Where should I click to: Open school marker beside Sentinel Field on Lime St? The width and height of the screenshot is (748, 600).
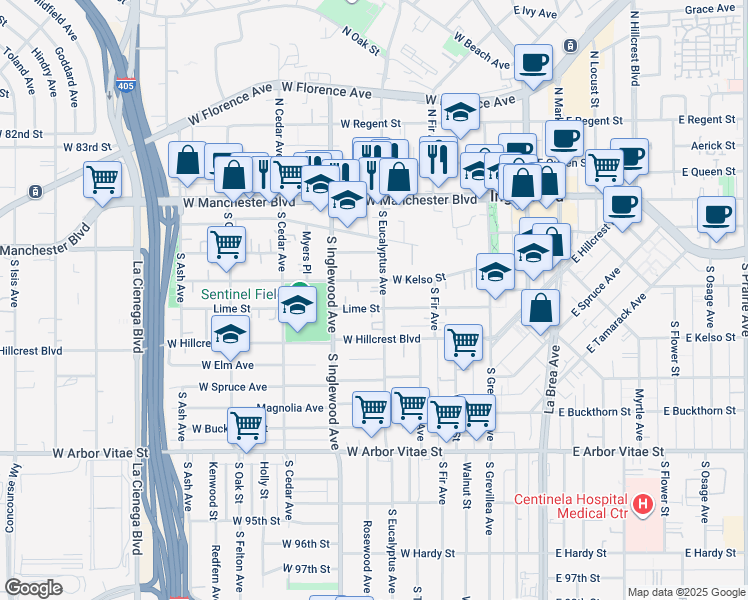[x=297, y=304]
